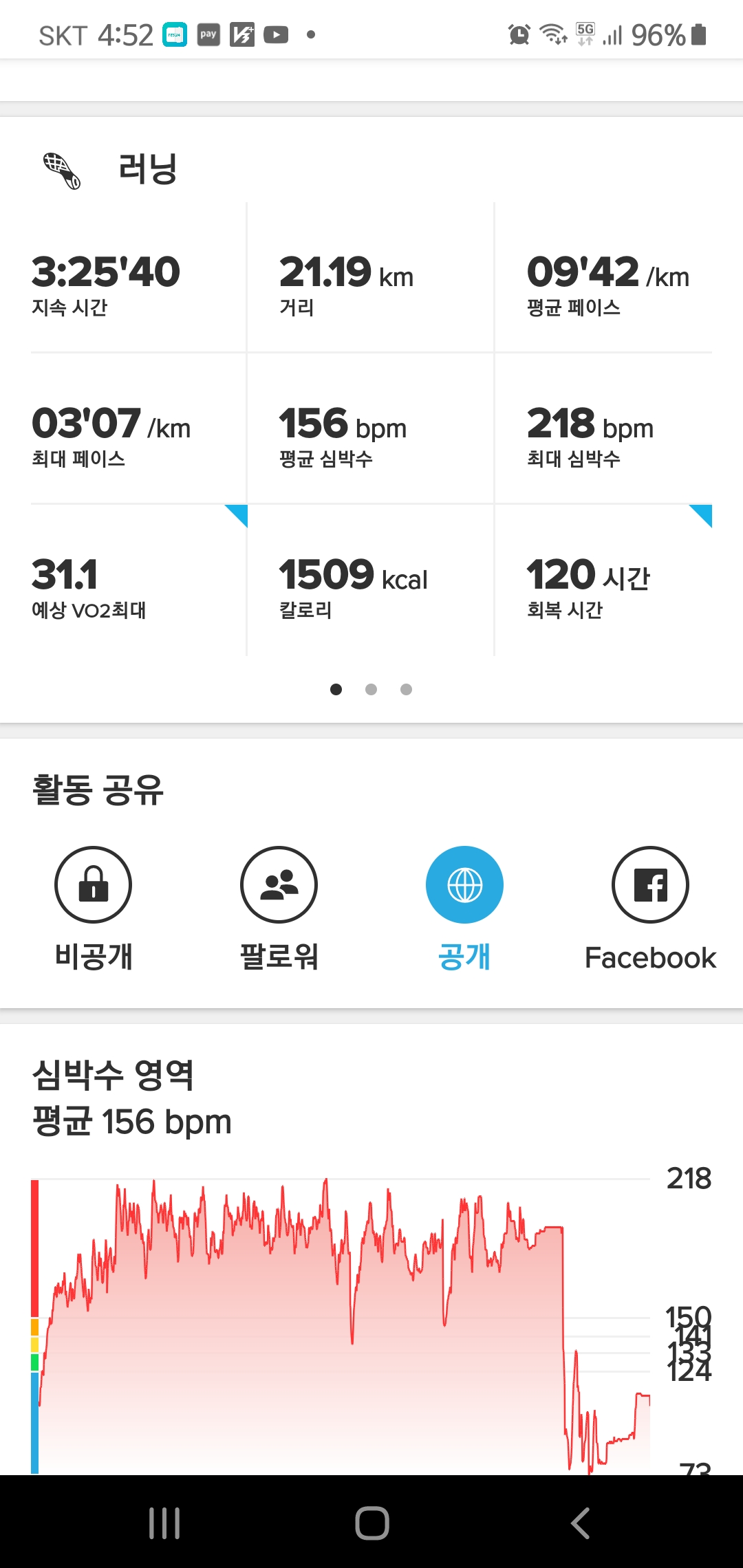Image resolution: width=743 pixels, height=1568 pixels.
Task: Share activity with 팔로워 only
Action: (x=279, y=885)
